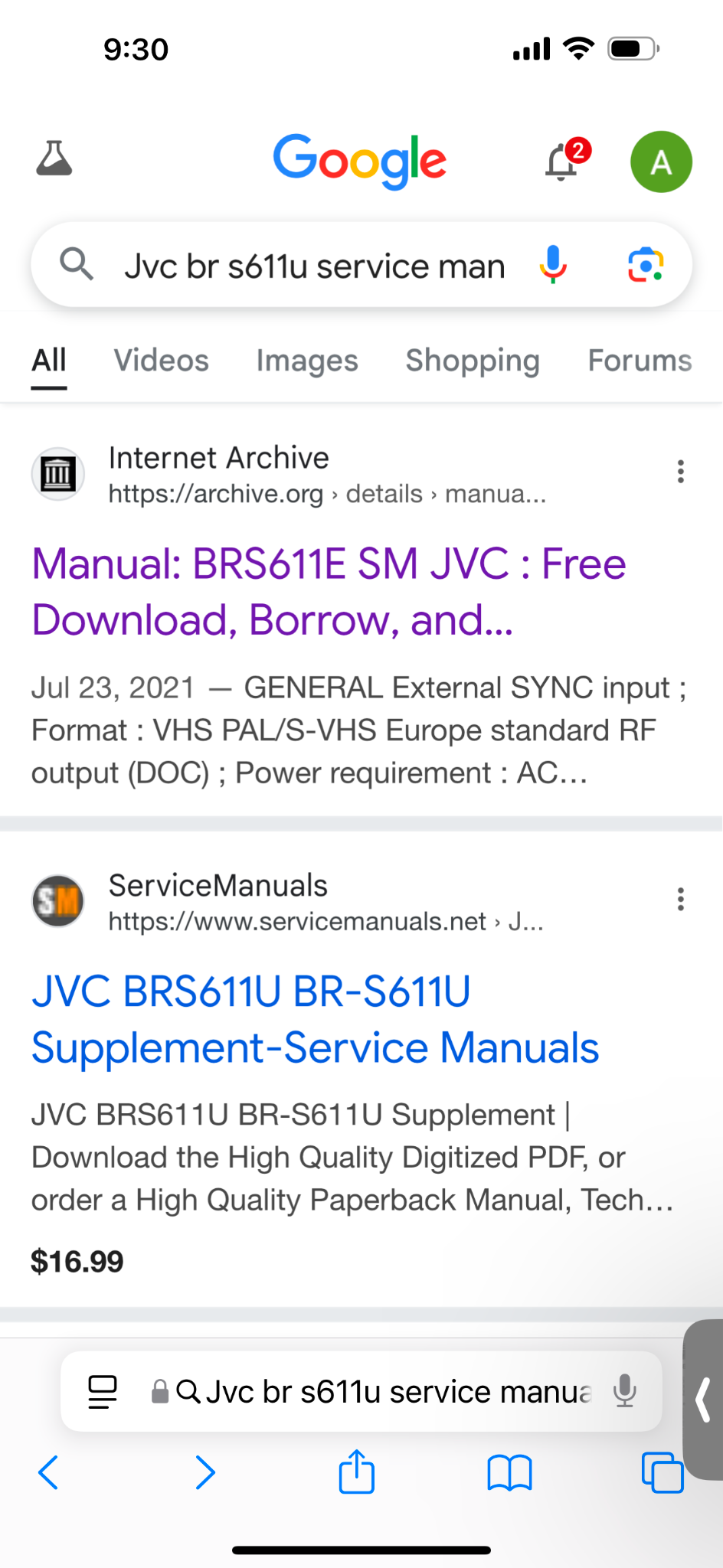Start voice search in the Google search box
Screen dimensions: 723x1568
pyautogui.click(x=553, y=265)
